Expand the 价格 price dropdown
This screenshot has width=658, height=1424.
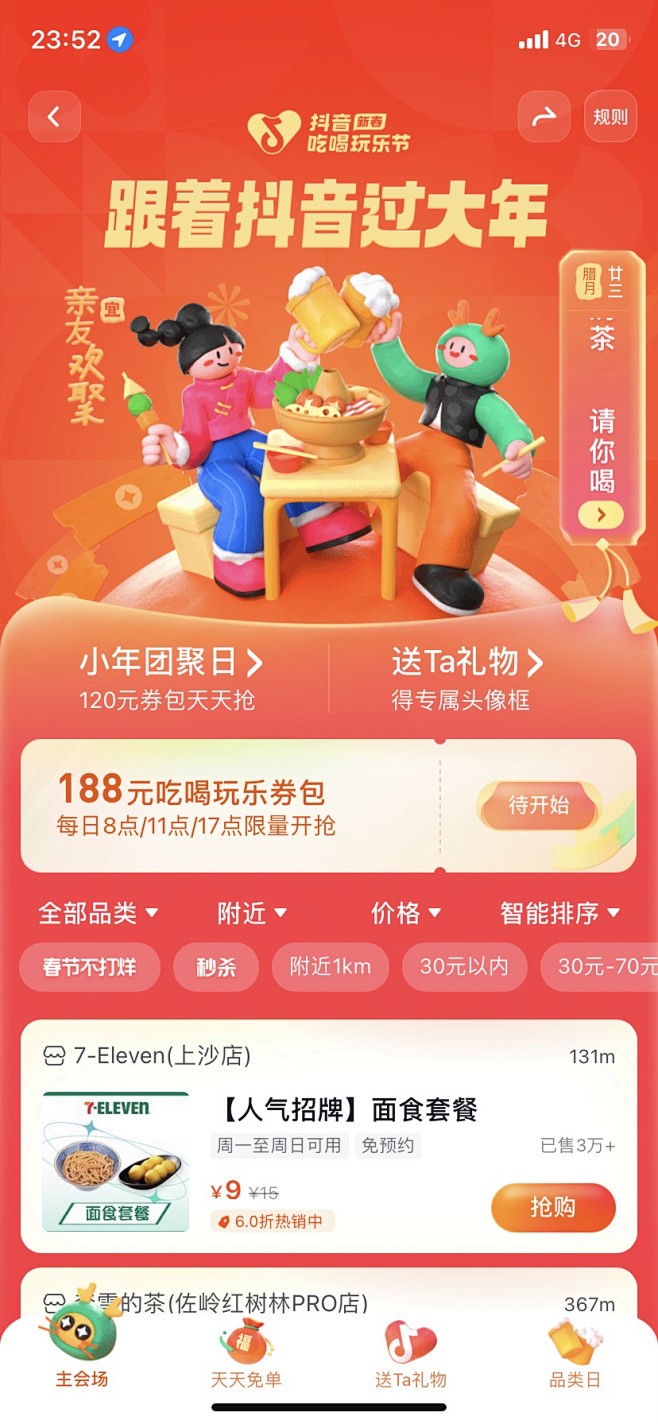tap(406, 913)
